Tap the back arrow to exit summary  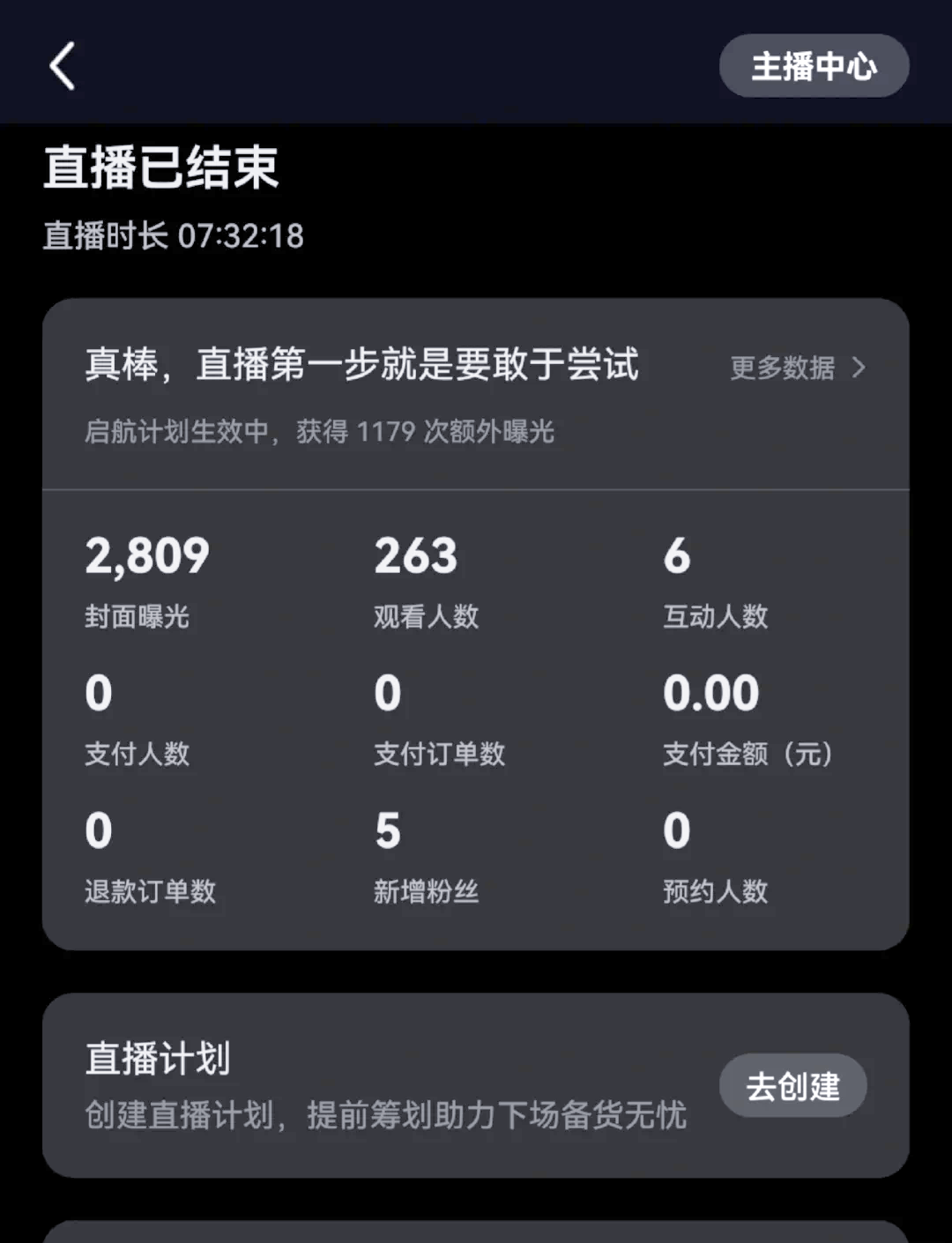click(62, 66)
